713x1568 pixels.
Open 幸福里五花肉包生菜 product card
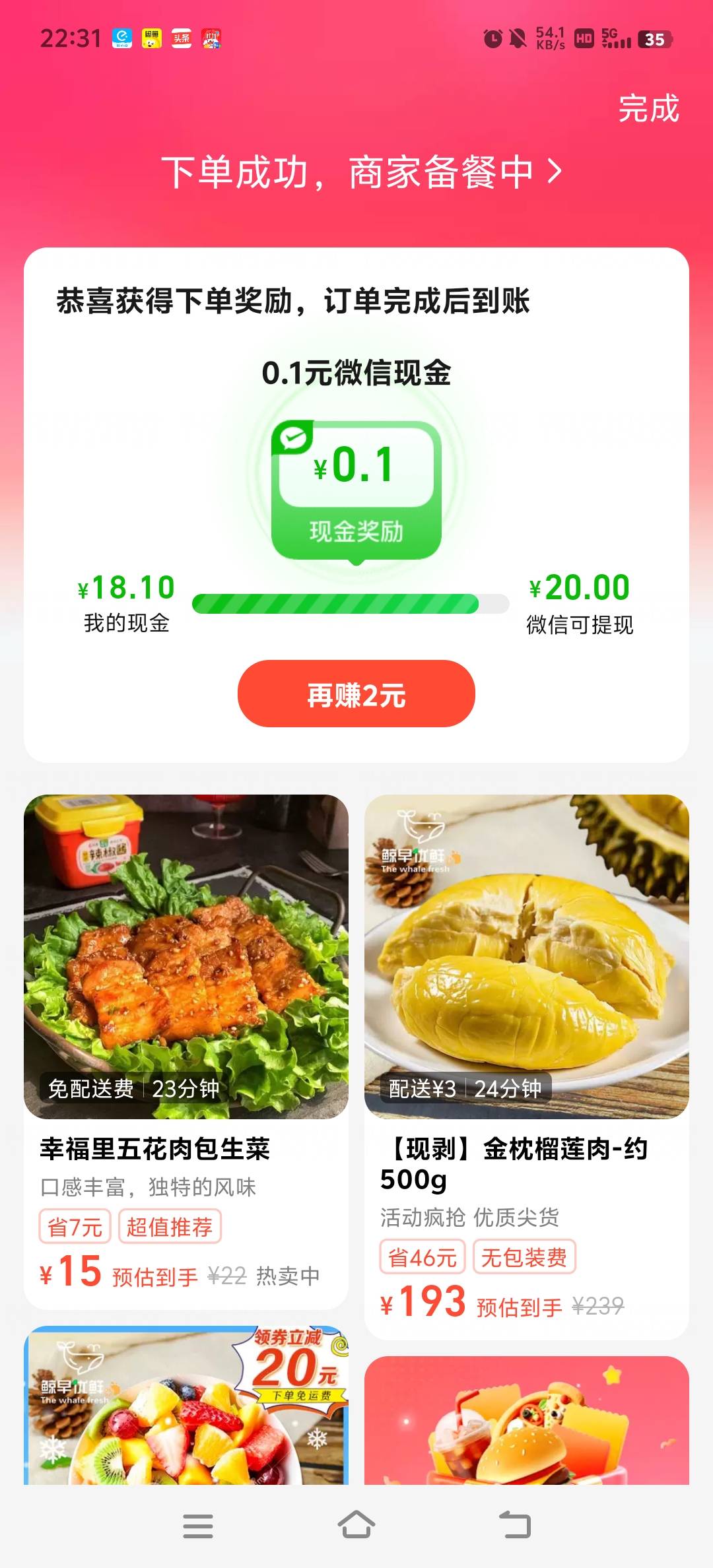pos(186,1049)
